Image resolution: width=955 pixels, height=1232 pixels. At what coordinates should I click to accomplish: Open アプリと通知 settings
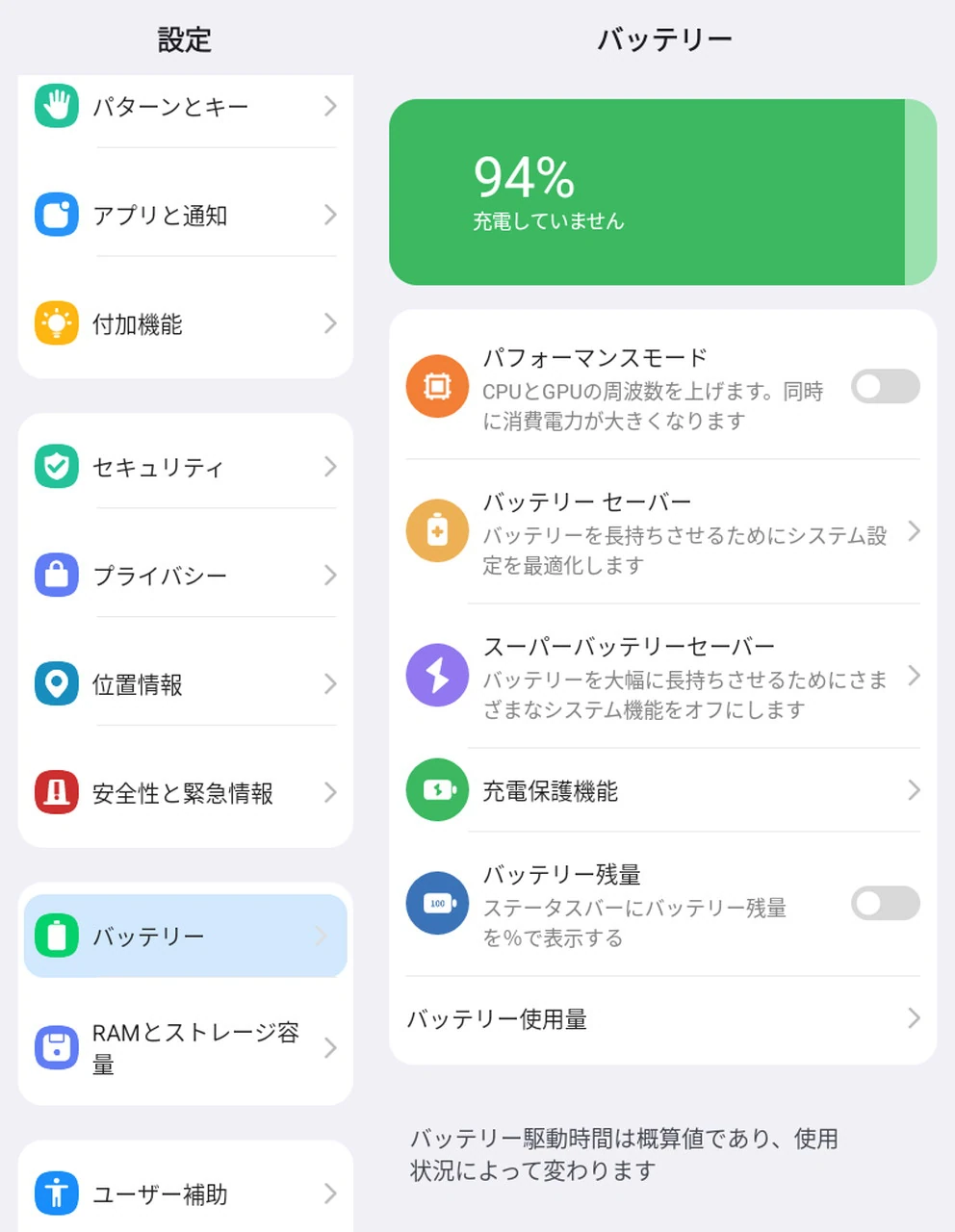tap(185, 215)
